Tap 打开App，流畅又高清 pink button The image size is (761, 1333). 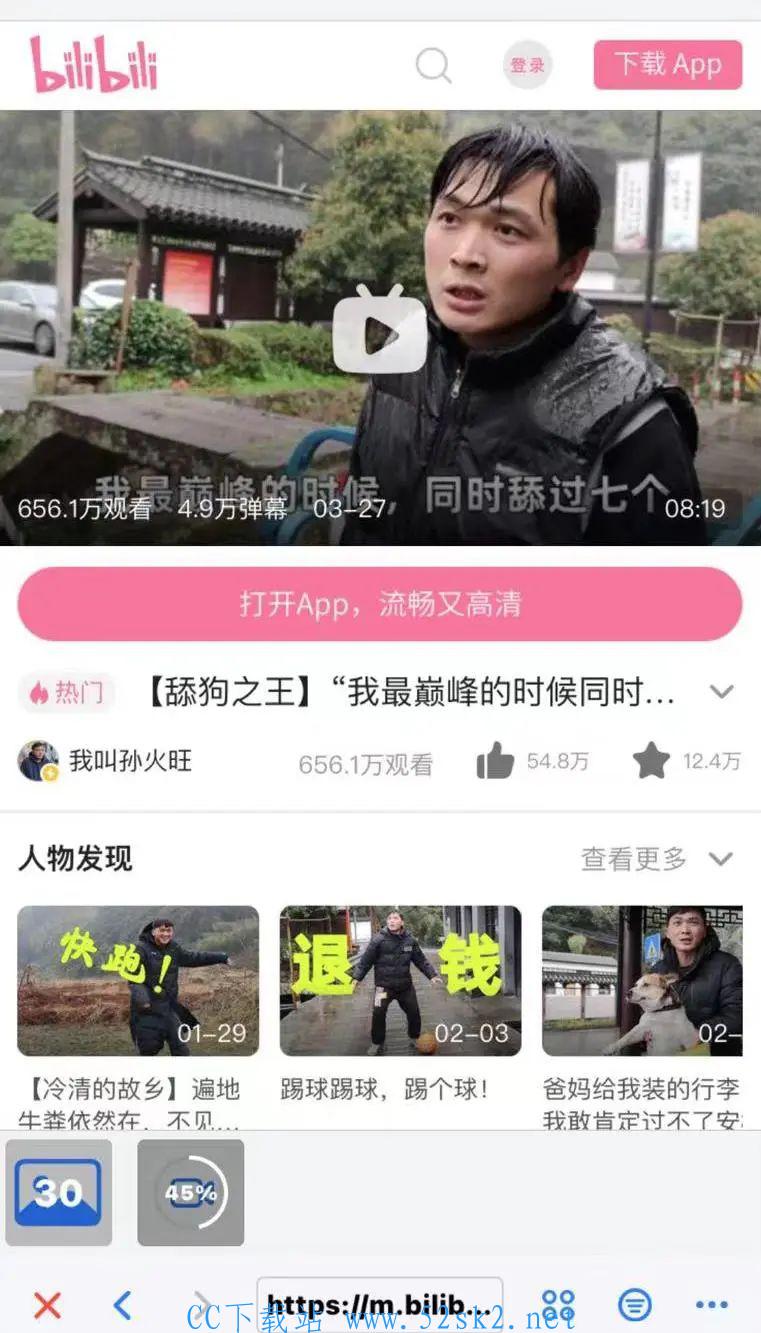point(380,604)
